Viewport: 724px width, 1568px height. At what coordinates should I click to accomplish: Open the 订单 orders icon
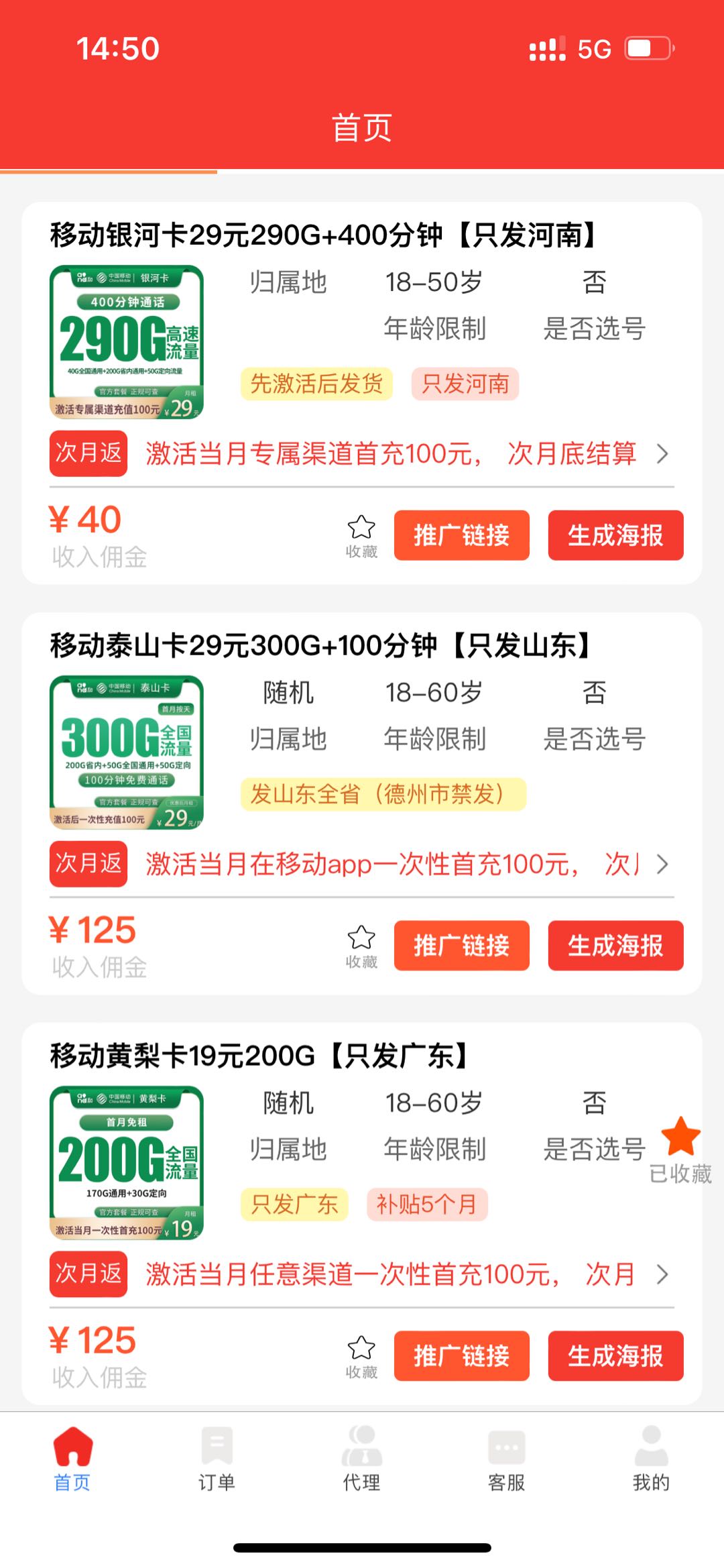[x=216, y=1460]
